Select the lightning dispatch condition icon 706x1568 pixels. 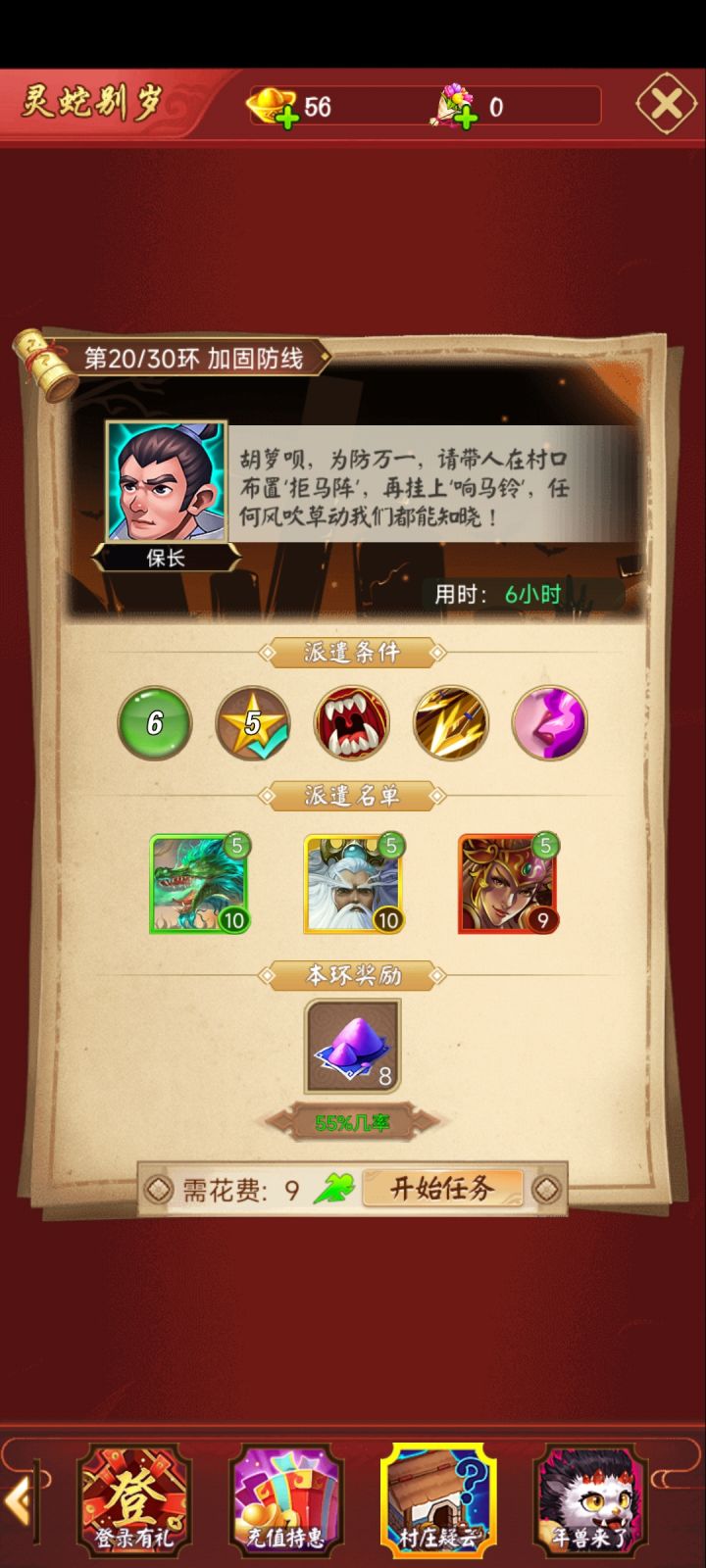[x=450, y=723]
